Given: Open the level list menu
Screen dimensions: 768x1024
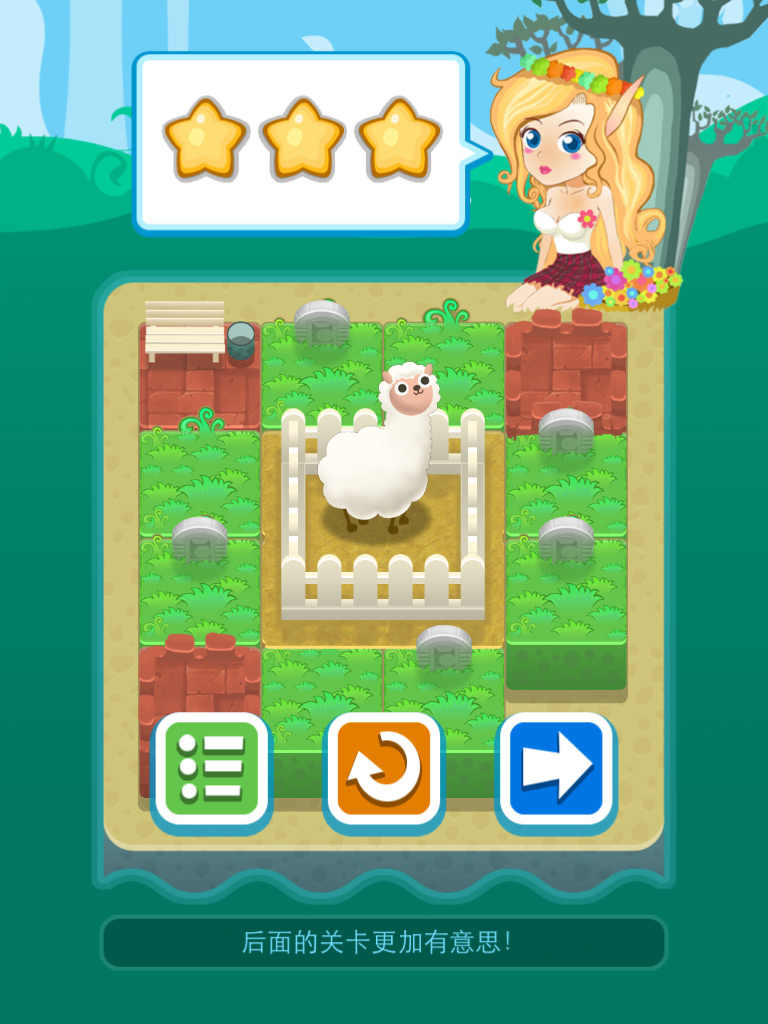Looking at the screenshot, I should (x=211, y=769).
